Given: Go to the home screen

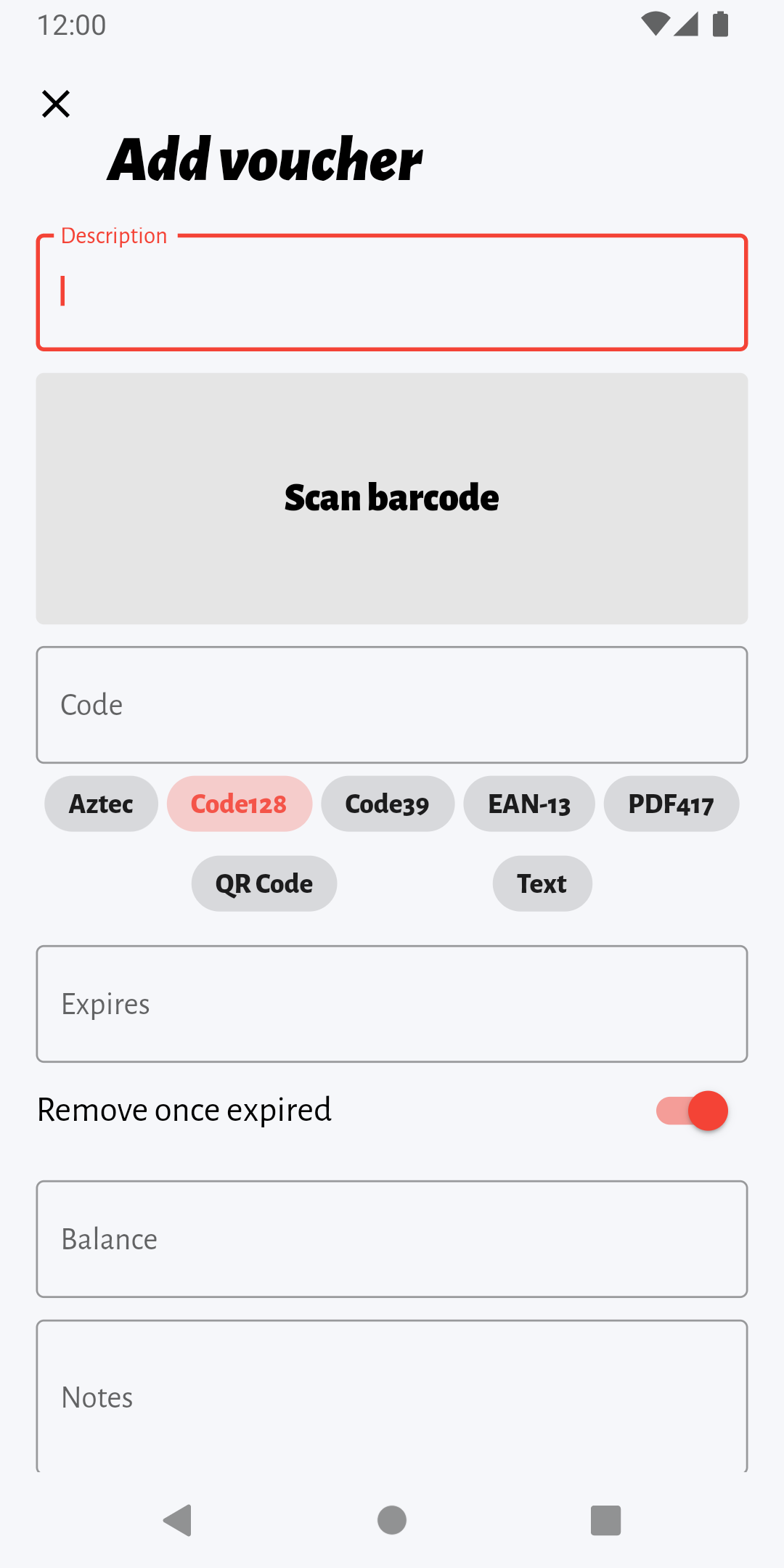Looking at the screenshot, I should (x=392, y=1520).
